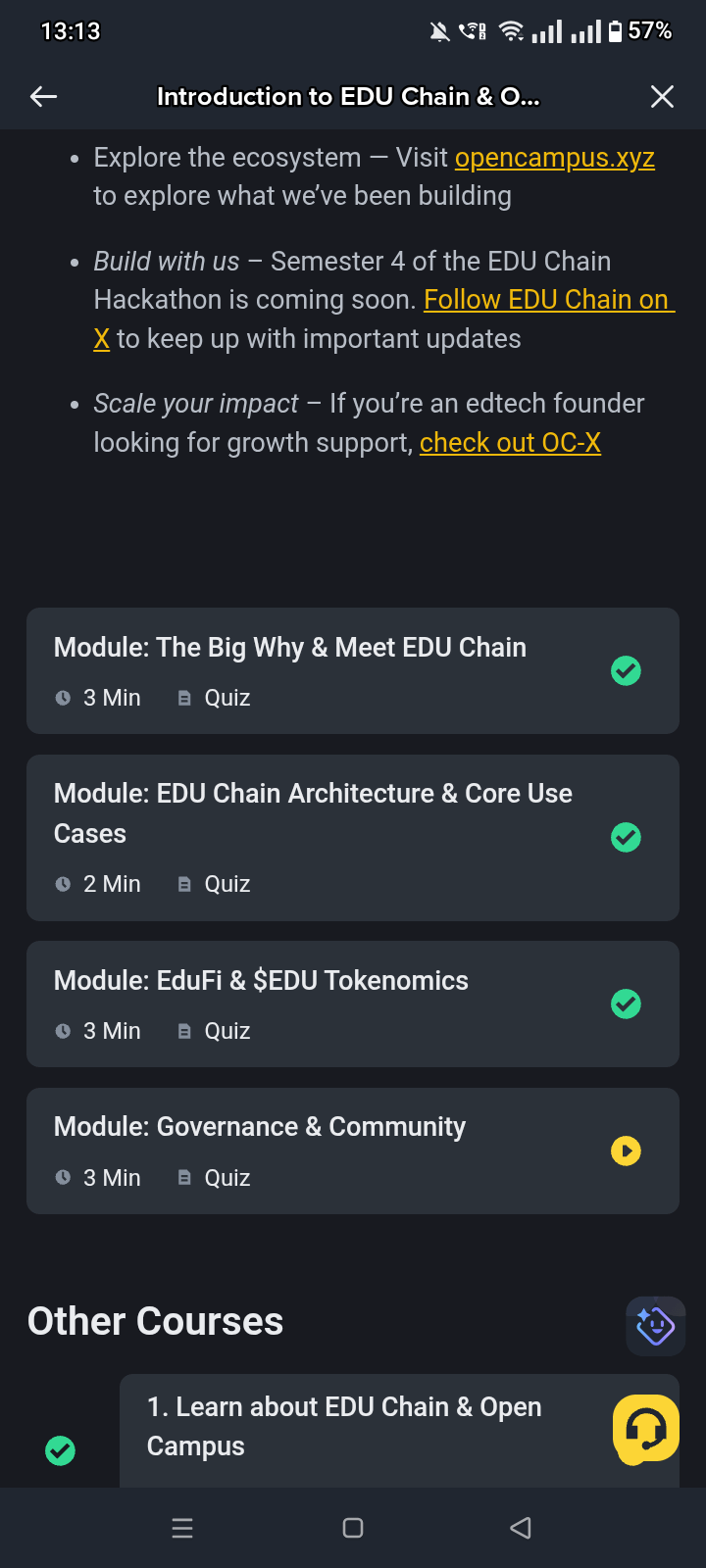Close the course page with X
This screenshot has height=1568, width=706.
pos(662,96)
